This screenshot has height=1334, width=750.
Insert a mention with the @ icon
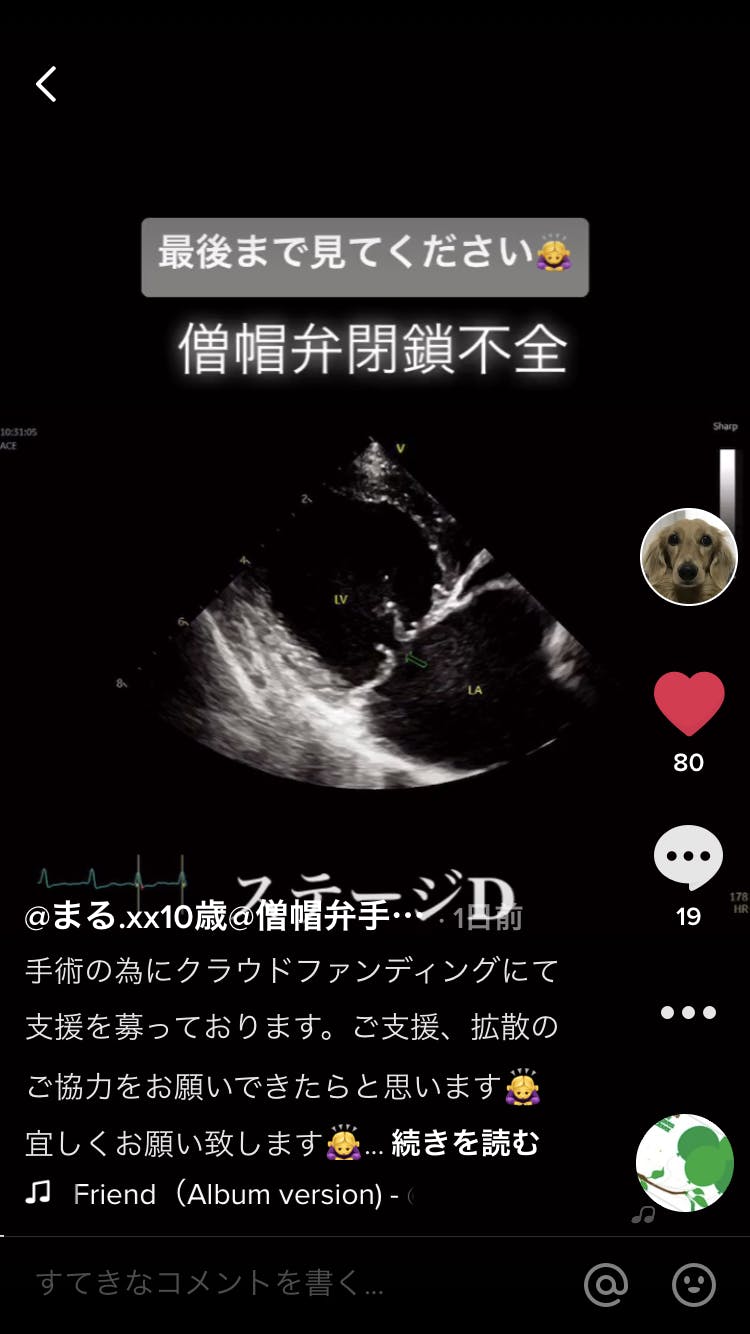pos(605,1284)
